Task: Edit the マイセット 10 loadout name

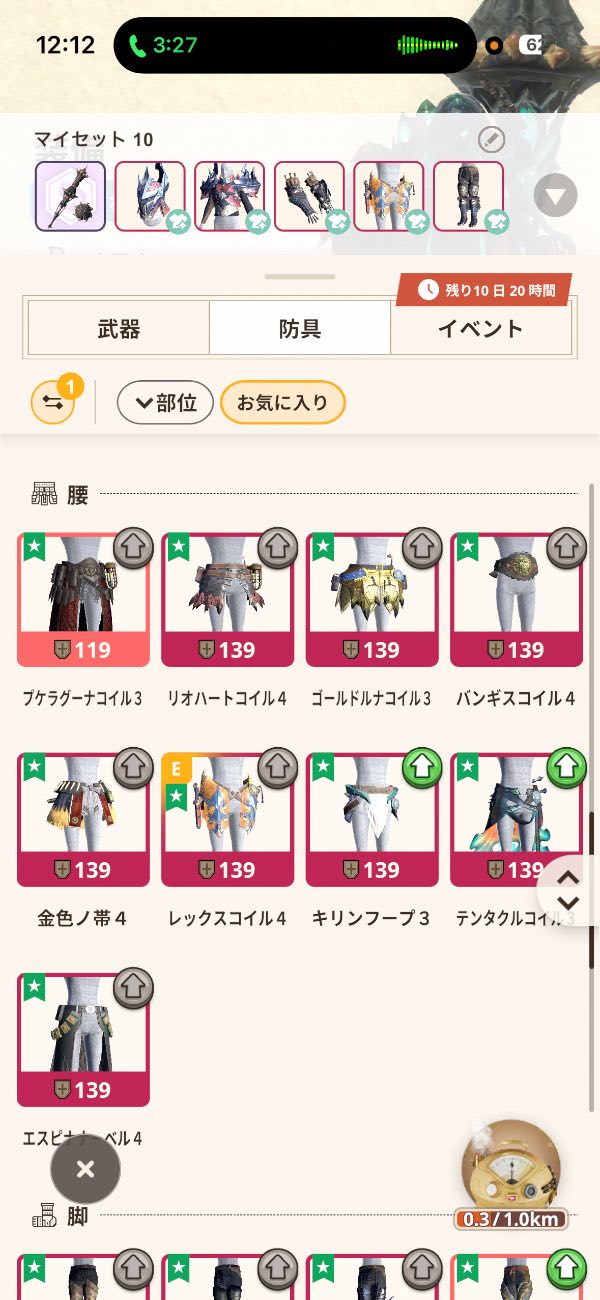Action: (490, 140)
